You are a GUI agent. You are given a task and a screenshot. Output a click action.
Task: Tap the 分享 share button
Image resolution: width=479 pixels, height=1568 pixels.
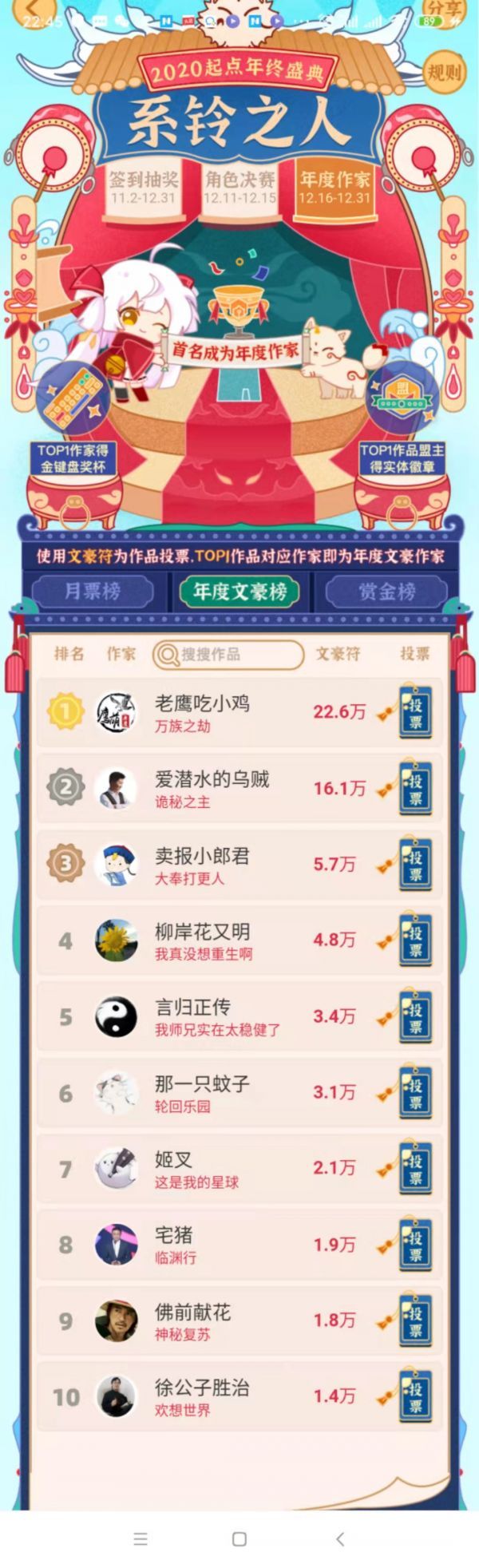coord(443,11)
